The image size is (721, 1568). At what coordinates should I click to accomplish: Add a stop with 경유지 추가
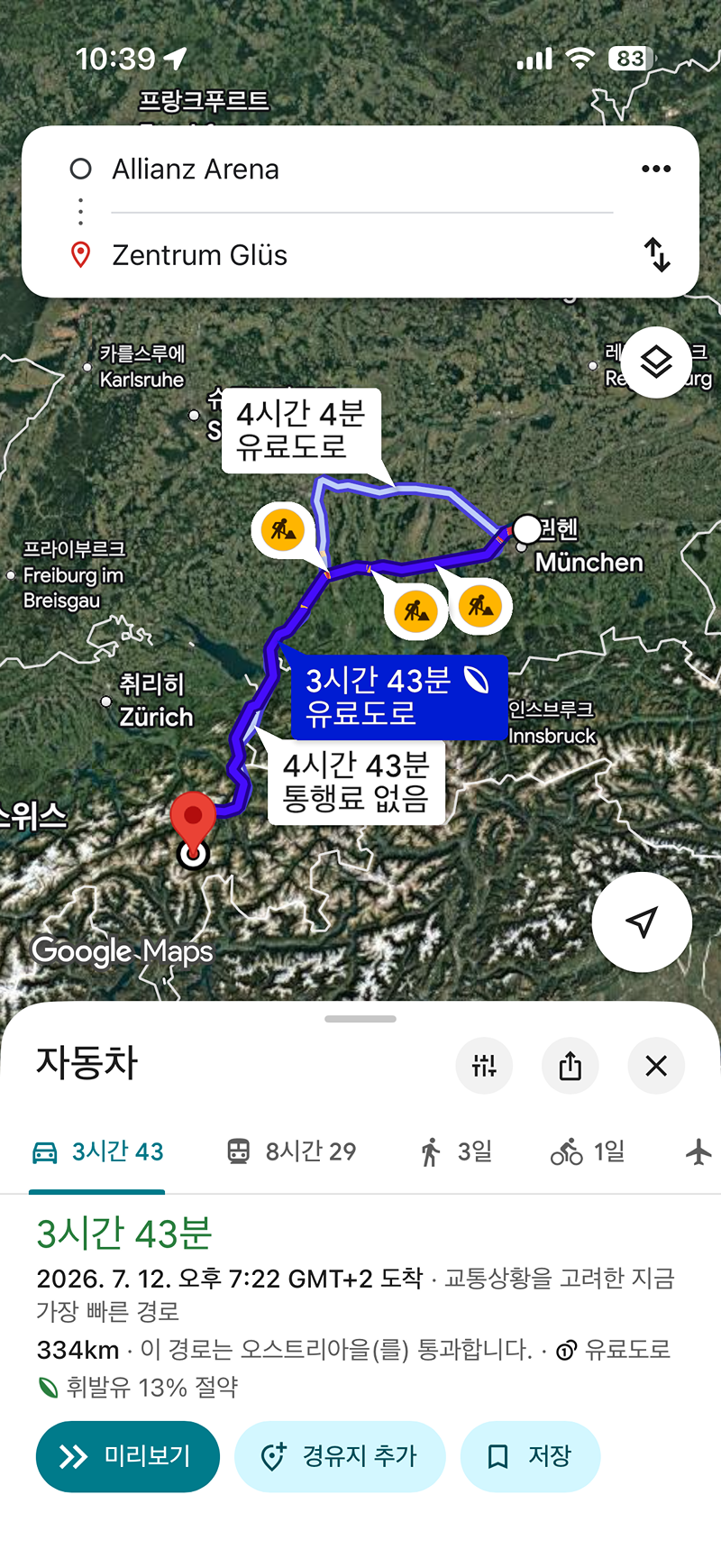click(340, 1456)
